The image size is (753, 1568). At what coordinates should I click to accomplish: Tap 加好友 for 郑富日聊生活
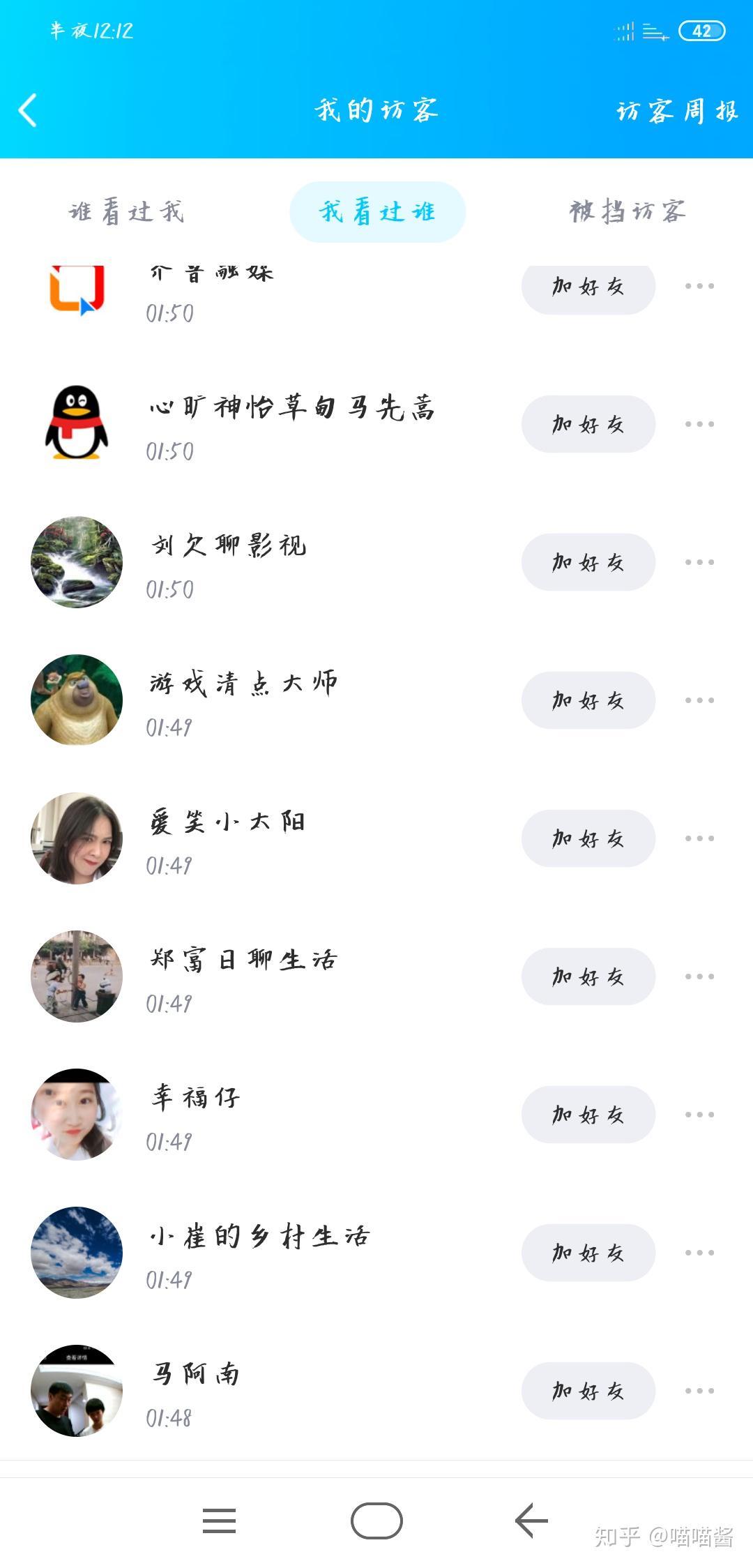[x=588, y=977]
